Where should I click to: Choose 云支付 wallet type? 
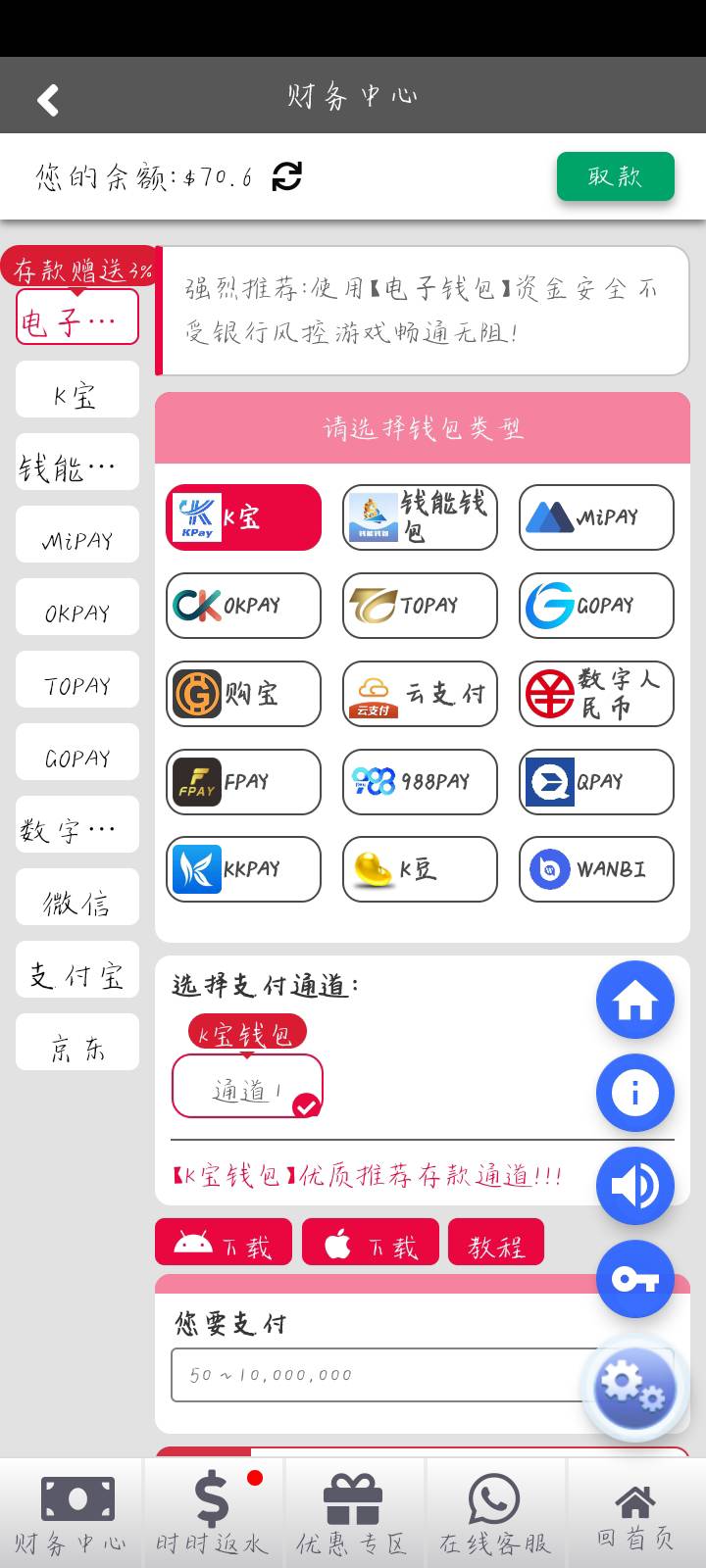420,694
